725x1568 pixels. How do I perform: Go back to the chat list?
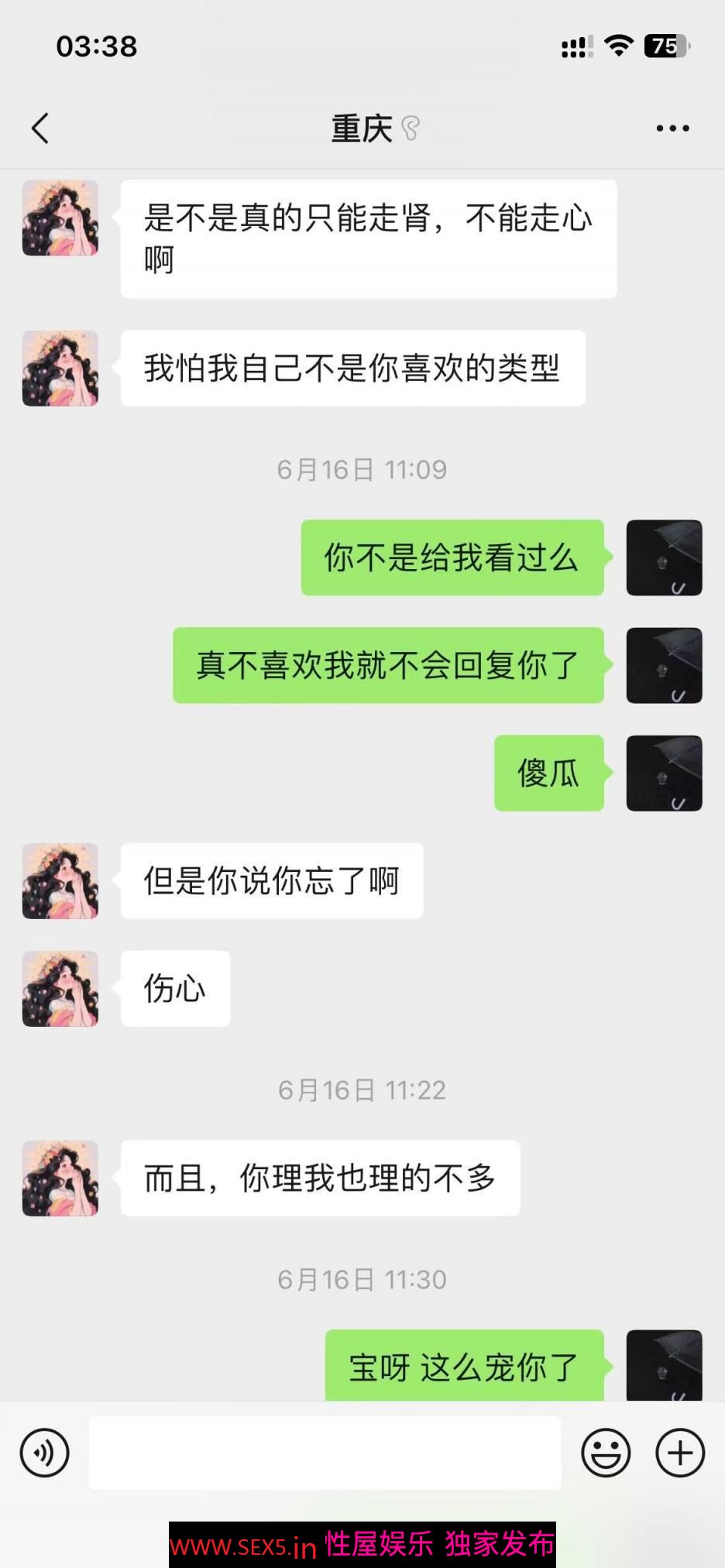pos(40,129)
